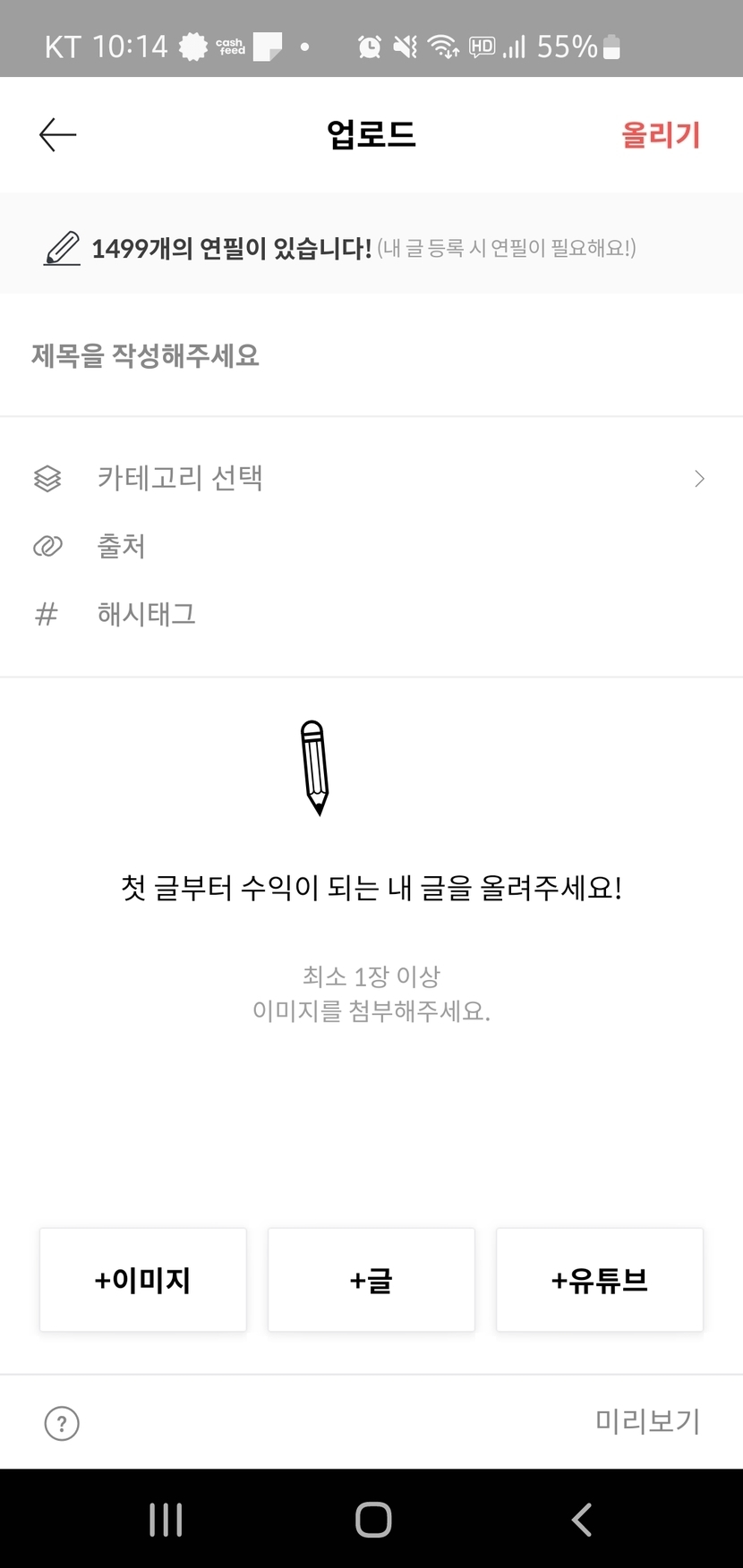Screen dimensions: 743x1568
Task: Open 카테고리 선택 category picker
Action: tap(371, 478)
